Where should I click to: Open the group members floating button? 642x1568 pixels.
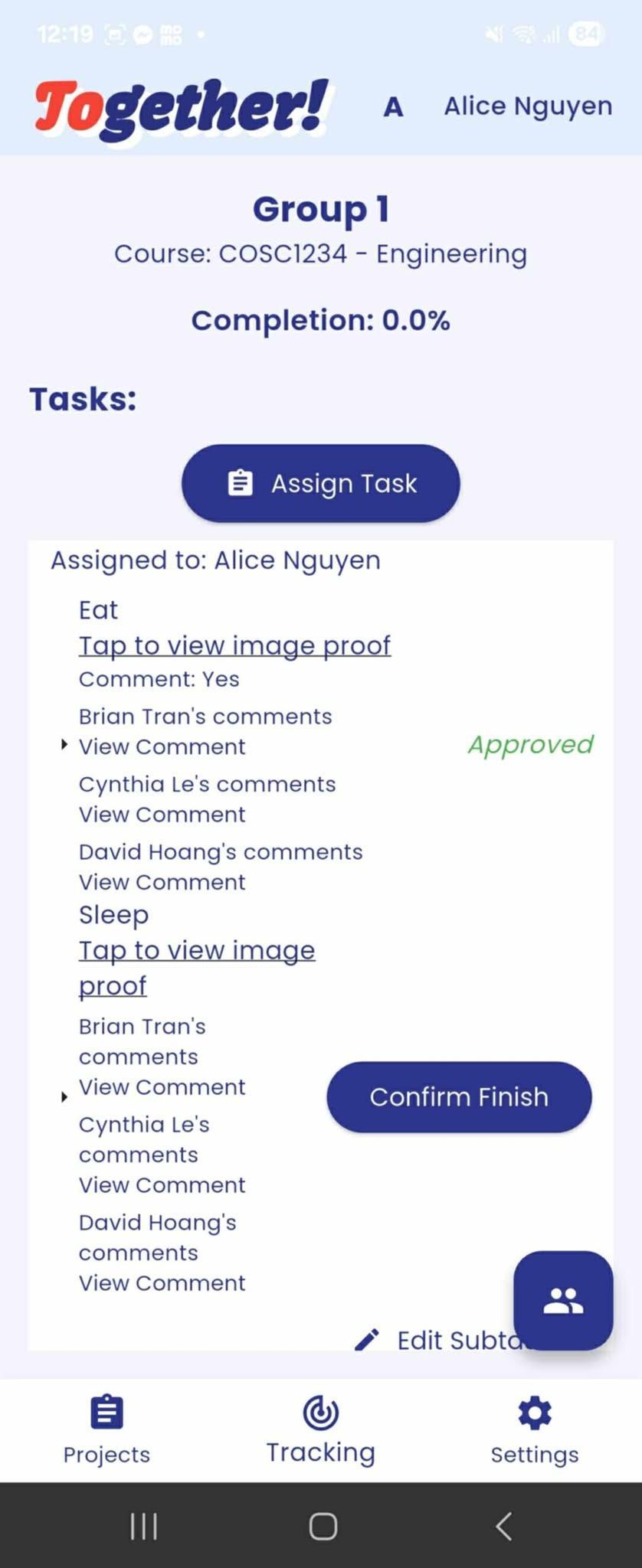[563, 1300]
